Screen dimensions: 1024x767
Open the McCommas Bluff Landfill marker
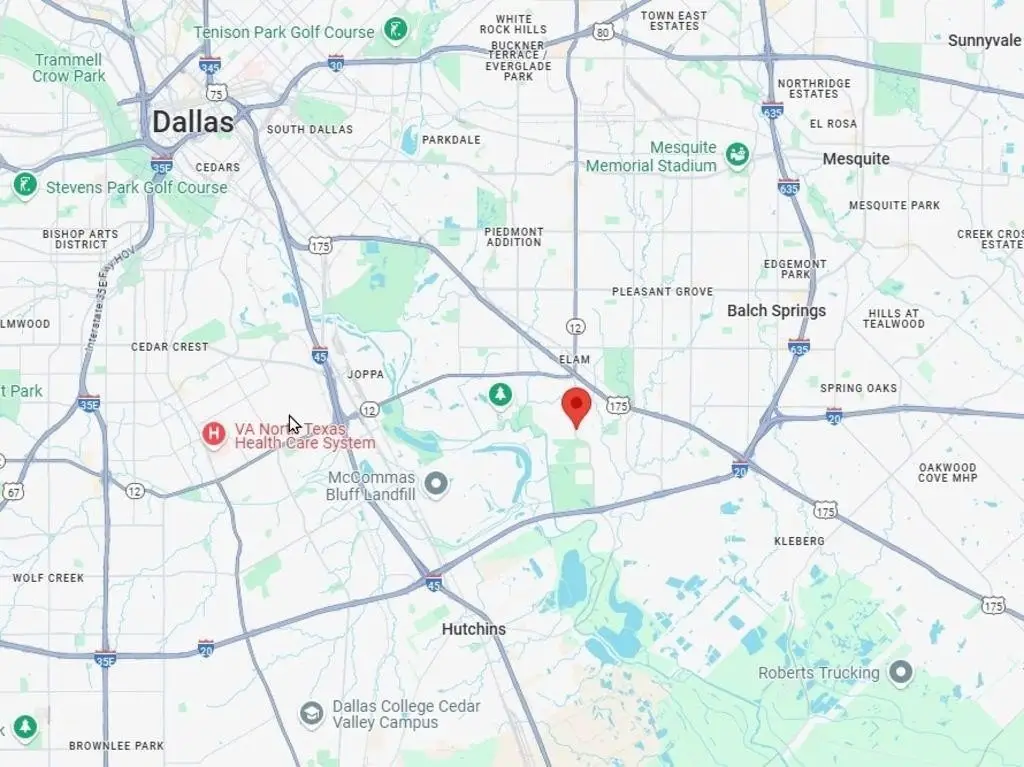coord(435,485)
